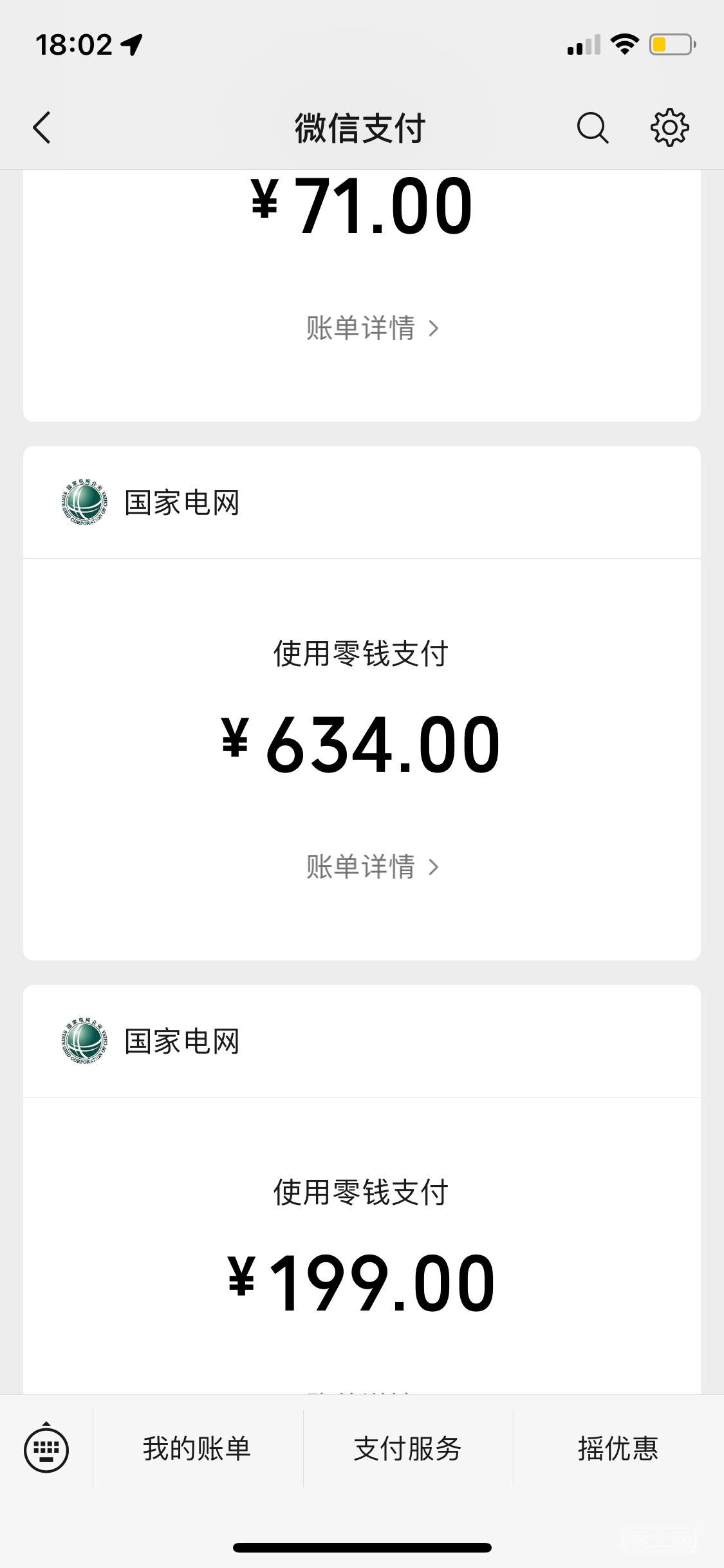Open 国家电网 from the ¥634.00 card header

pos(181,503)
